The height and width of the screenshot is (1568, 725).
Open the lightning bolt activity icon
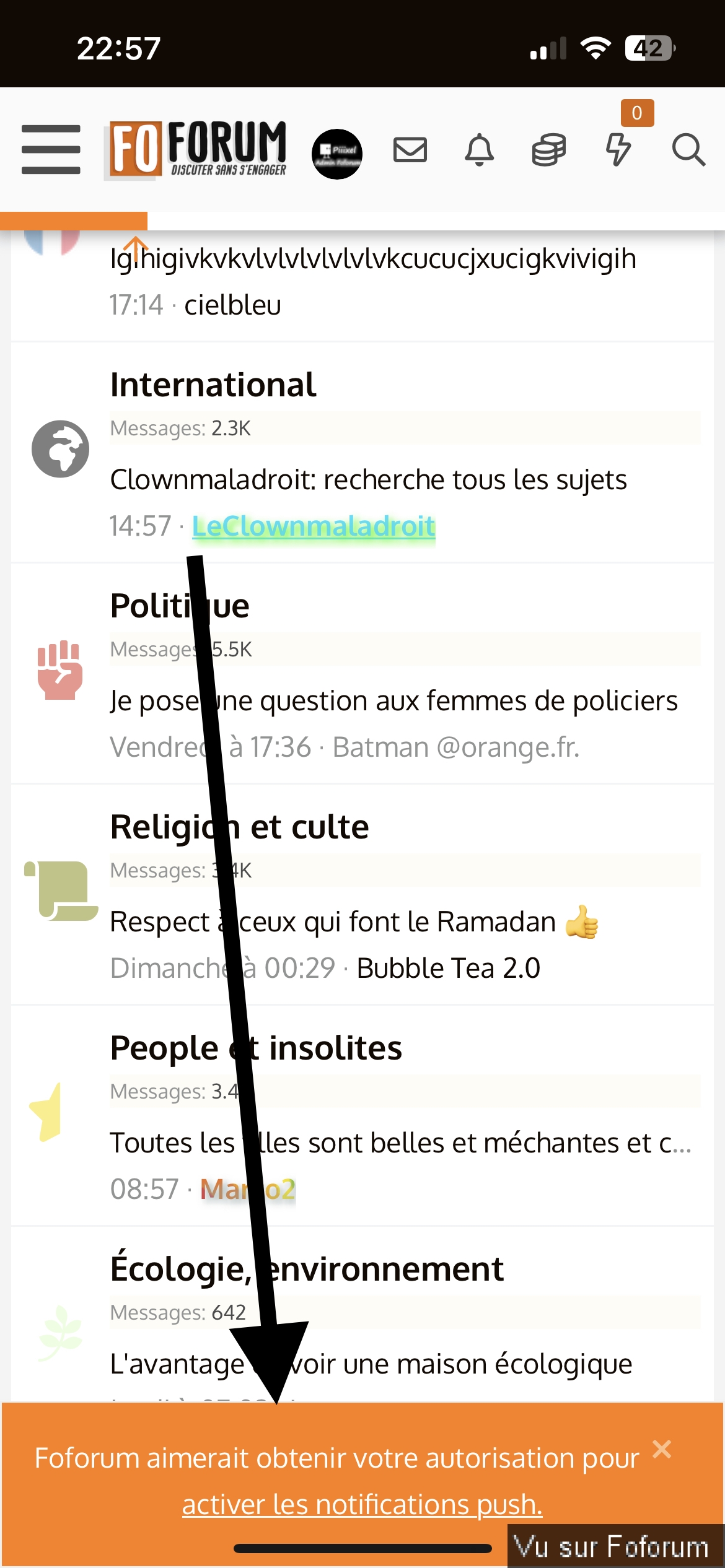point(618,150)
